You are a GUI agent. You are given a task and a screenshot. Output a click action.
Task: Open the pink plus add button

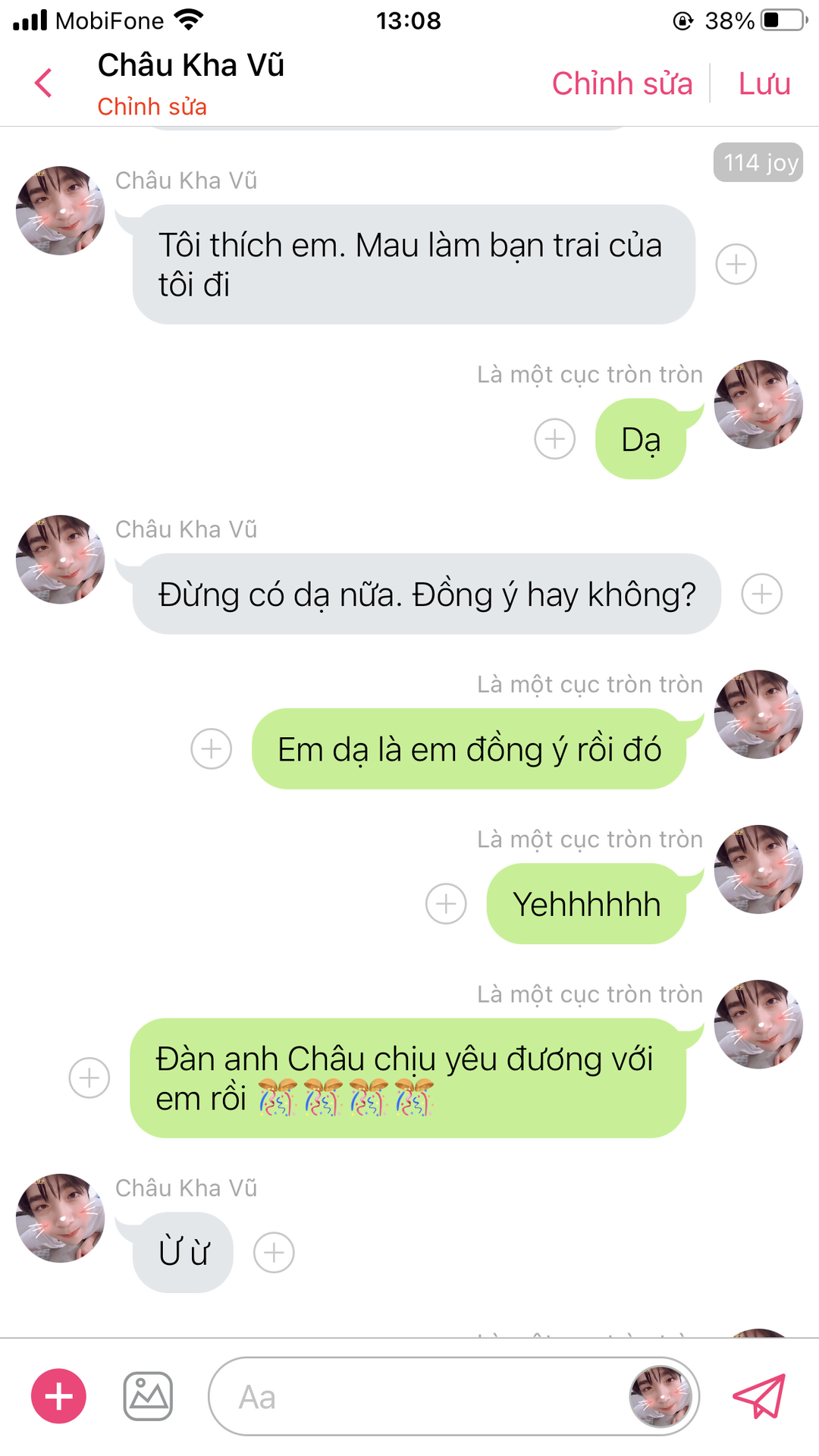(x=58, y=1396)
